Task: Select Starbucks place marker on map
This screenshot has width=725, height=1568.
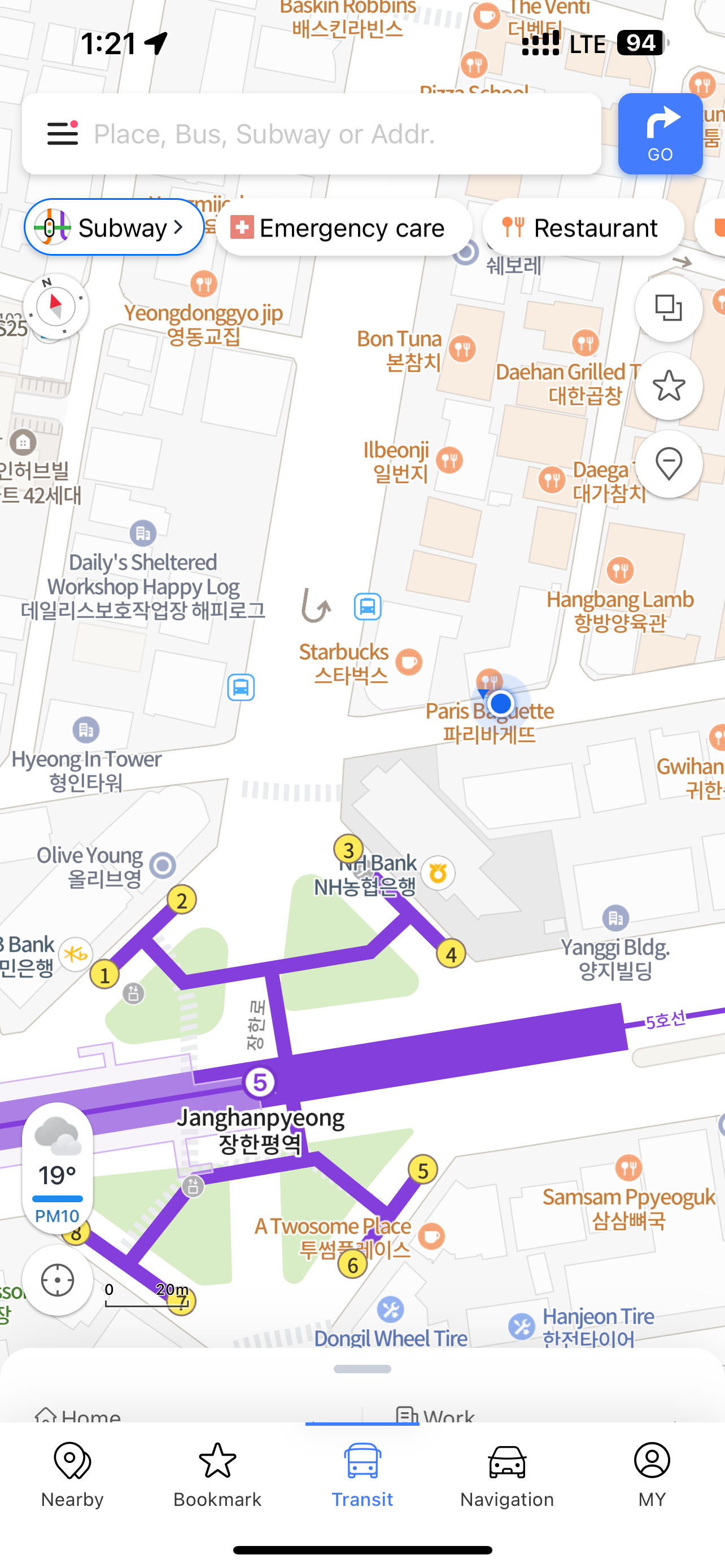Action: coord(408,662)
